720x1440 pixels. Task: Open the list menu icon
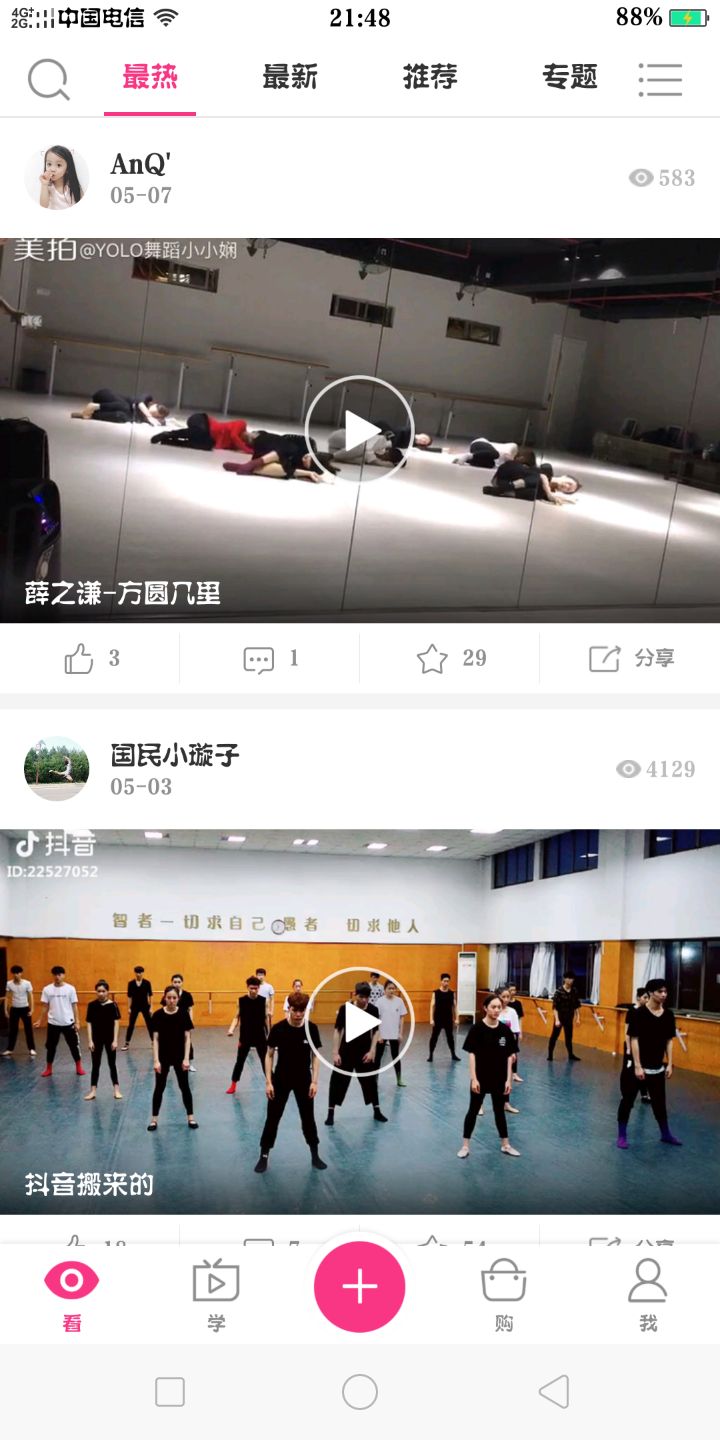pyautogui.click(x=660, y=79)
